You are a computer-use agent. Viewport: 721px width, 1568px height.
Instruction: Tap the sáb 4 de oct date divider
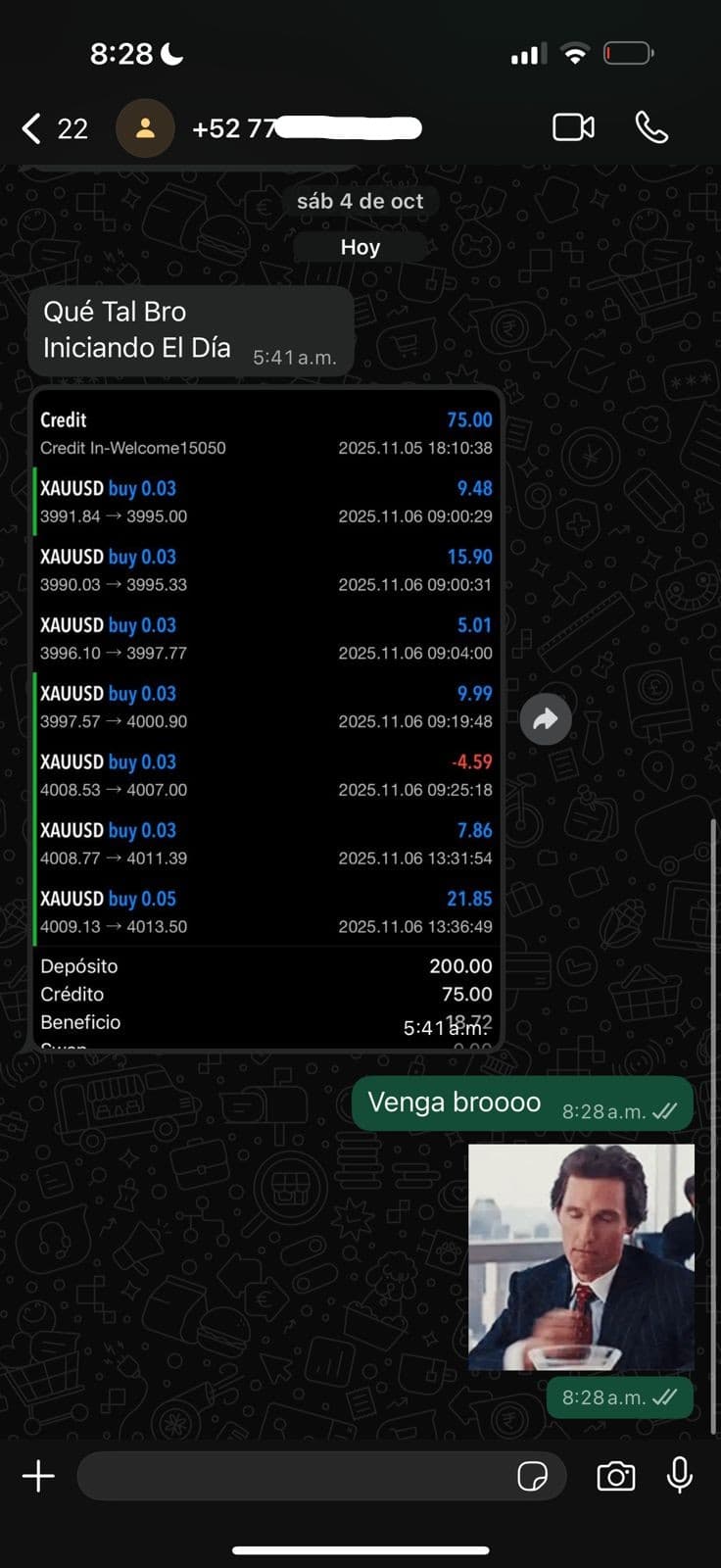(x=360, y=201)
